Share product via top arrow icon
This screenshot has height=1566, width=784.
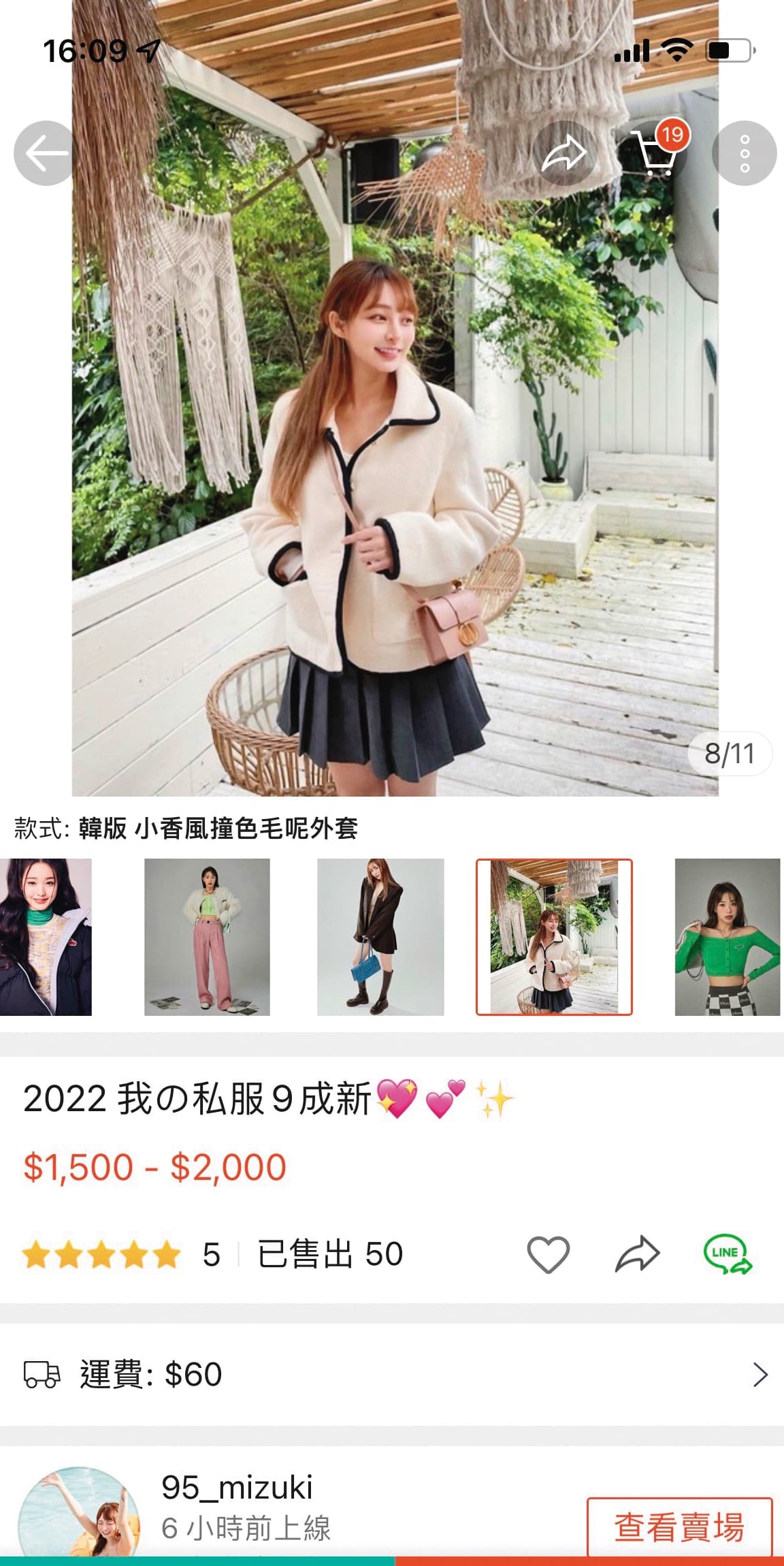point(564,153)
